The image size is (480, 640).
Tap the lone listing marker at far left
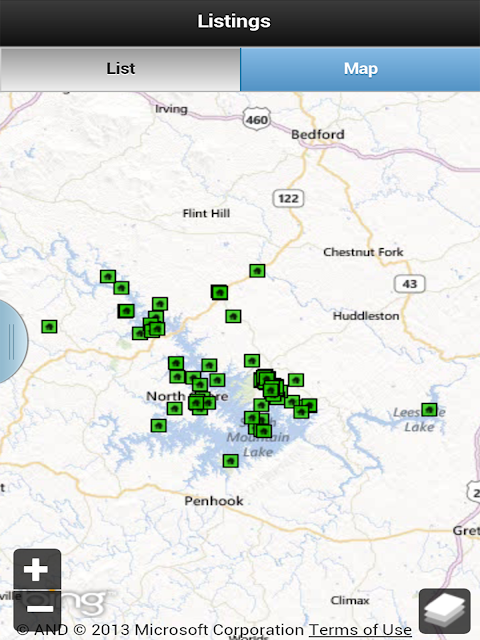click(x=49, y=327)
